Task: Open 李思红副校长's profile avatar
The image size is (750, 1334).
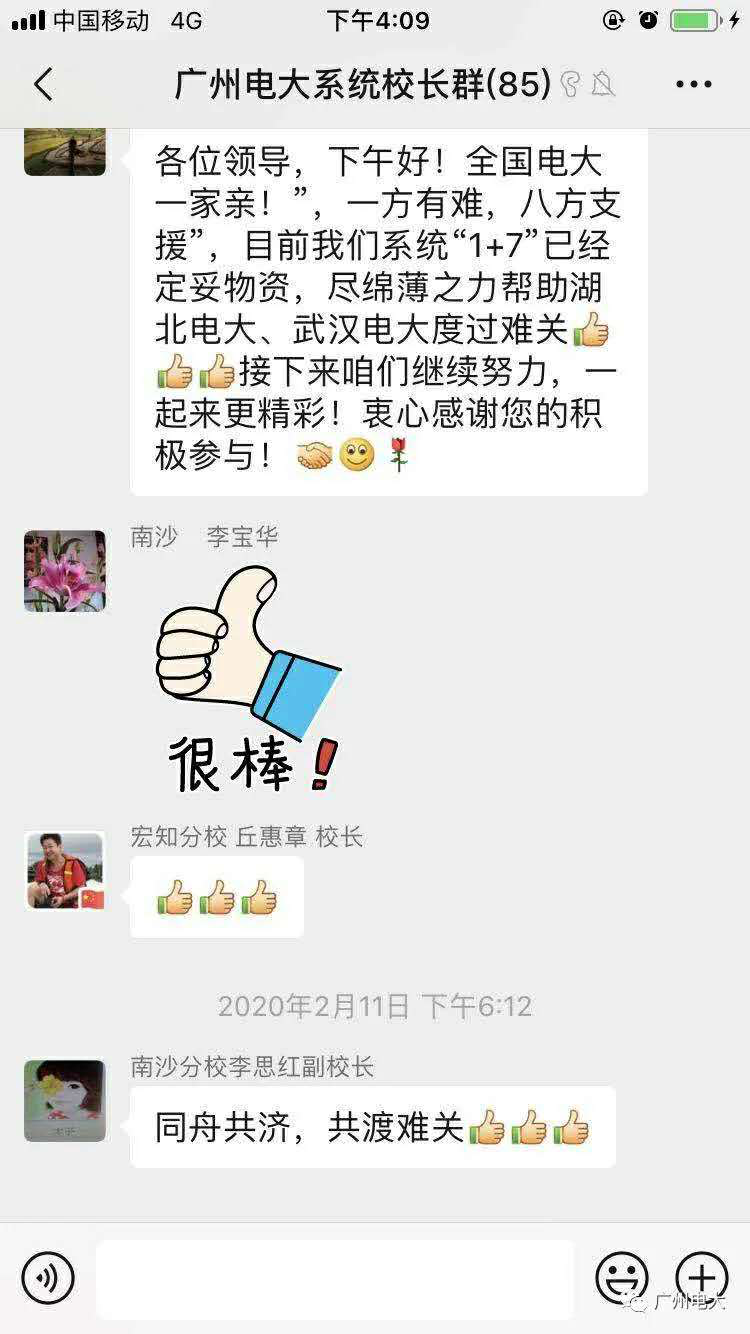Action: tap(65, 1101)
